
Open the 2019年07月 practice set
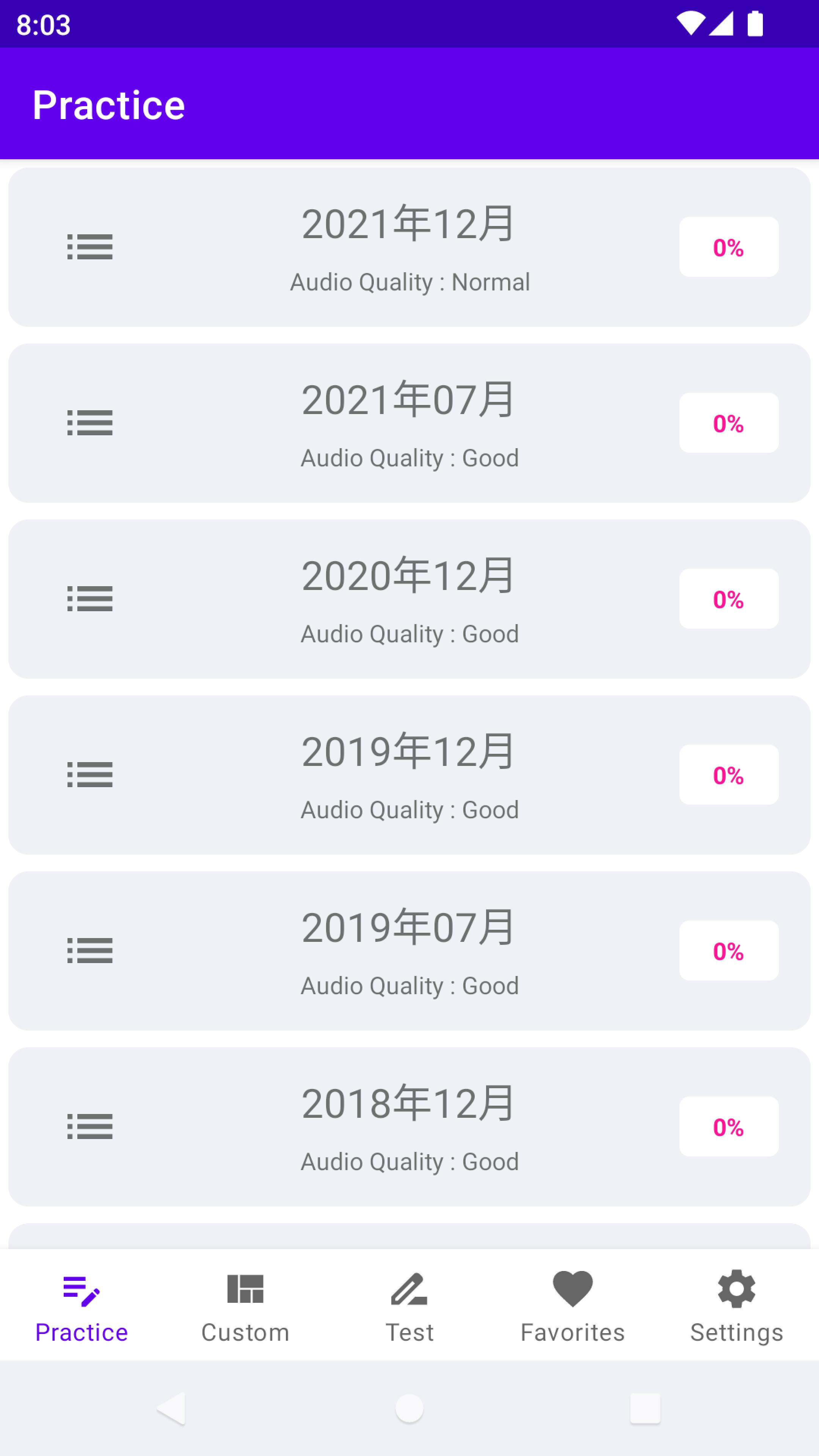(409, 950)
